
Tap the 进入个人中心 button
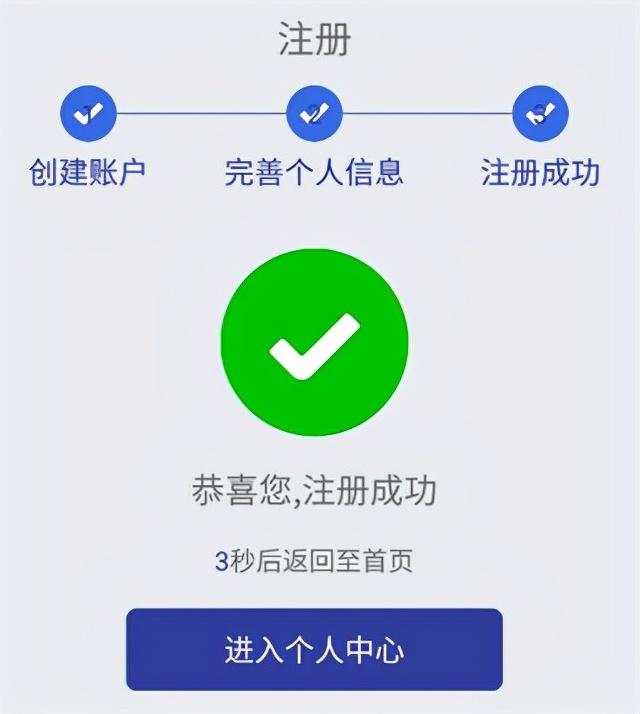click(314, 649)
